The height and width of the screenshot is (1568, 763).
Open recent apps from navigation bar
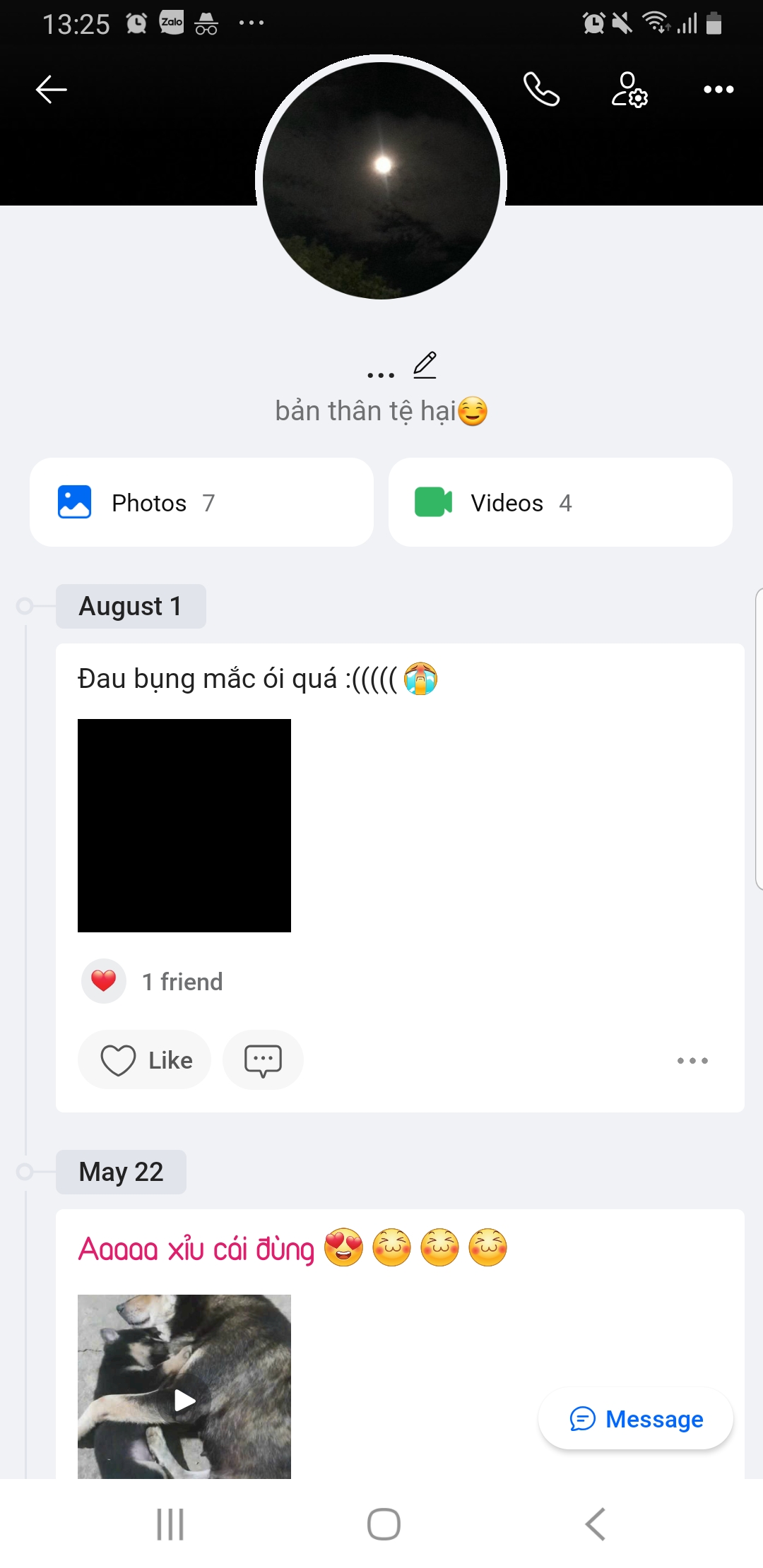point(170,1524)
